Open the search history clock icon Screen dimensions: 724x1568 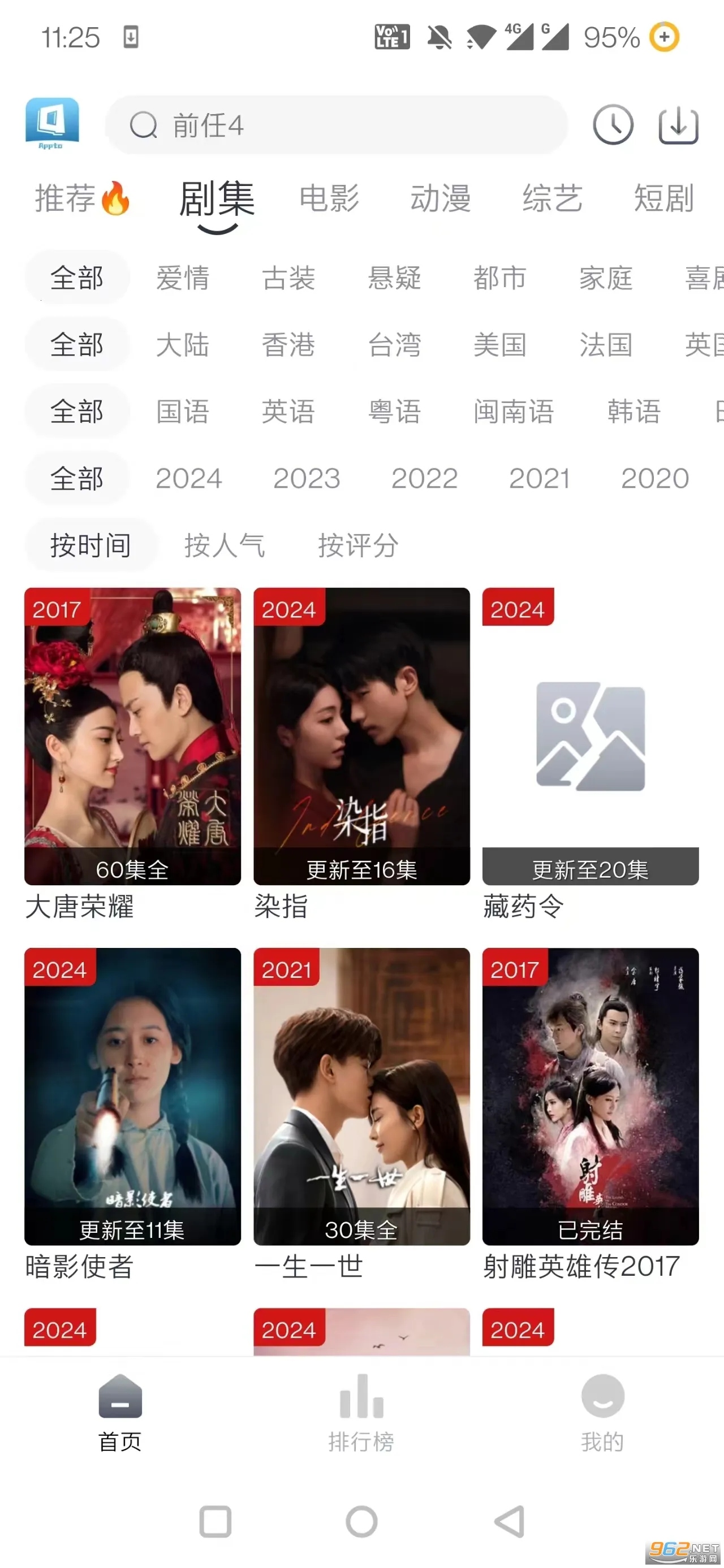(x=614, y=127)
